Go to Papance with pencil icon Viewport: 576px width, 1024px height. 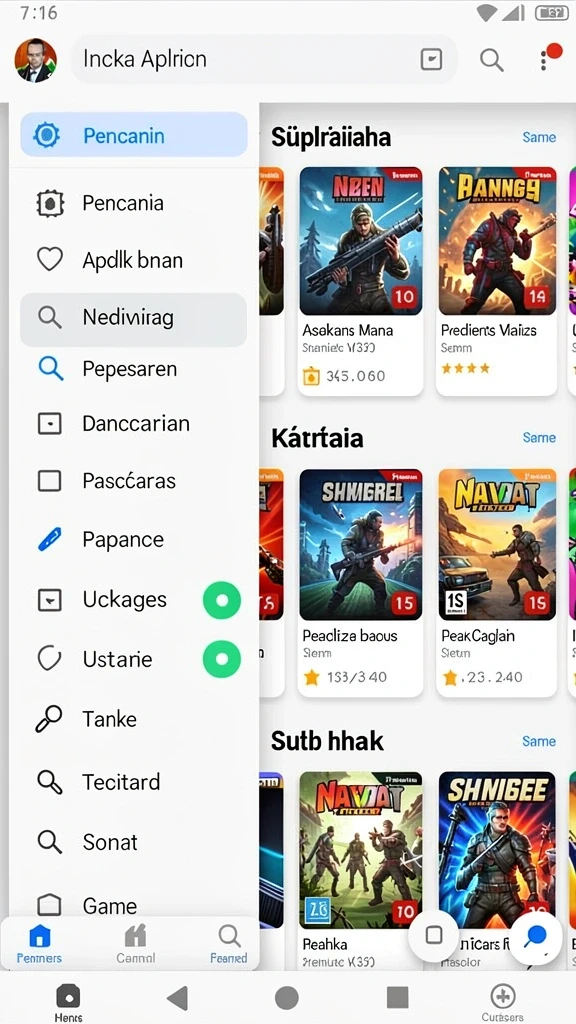(x=134, y=539)
